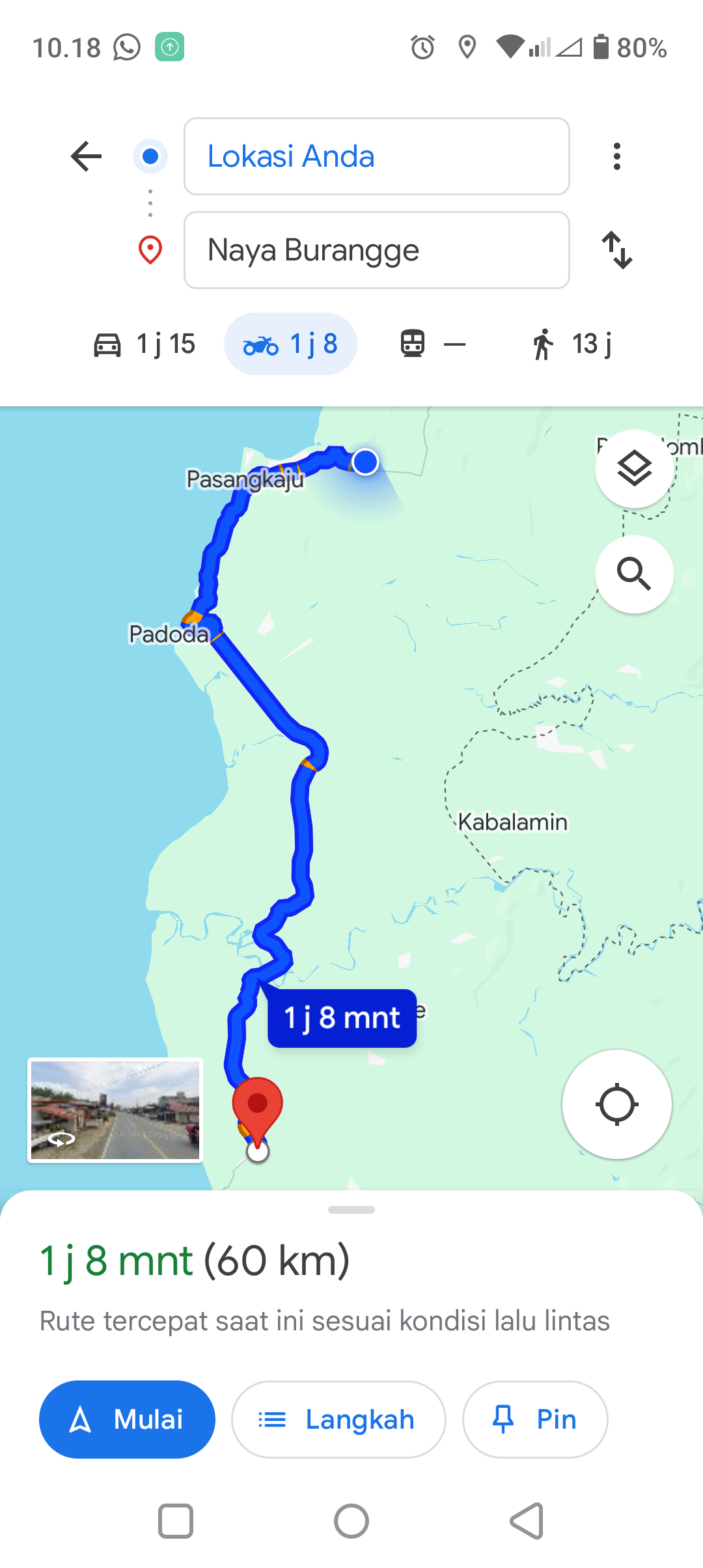Open the map layers button
Image resolution: width=703 pixels, height=1568 pixels.
[635, 469]
